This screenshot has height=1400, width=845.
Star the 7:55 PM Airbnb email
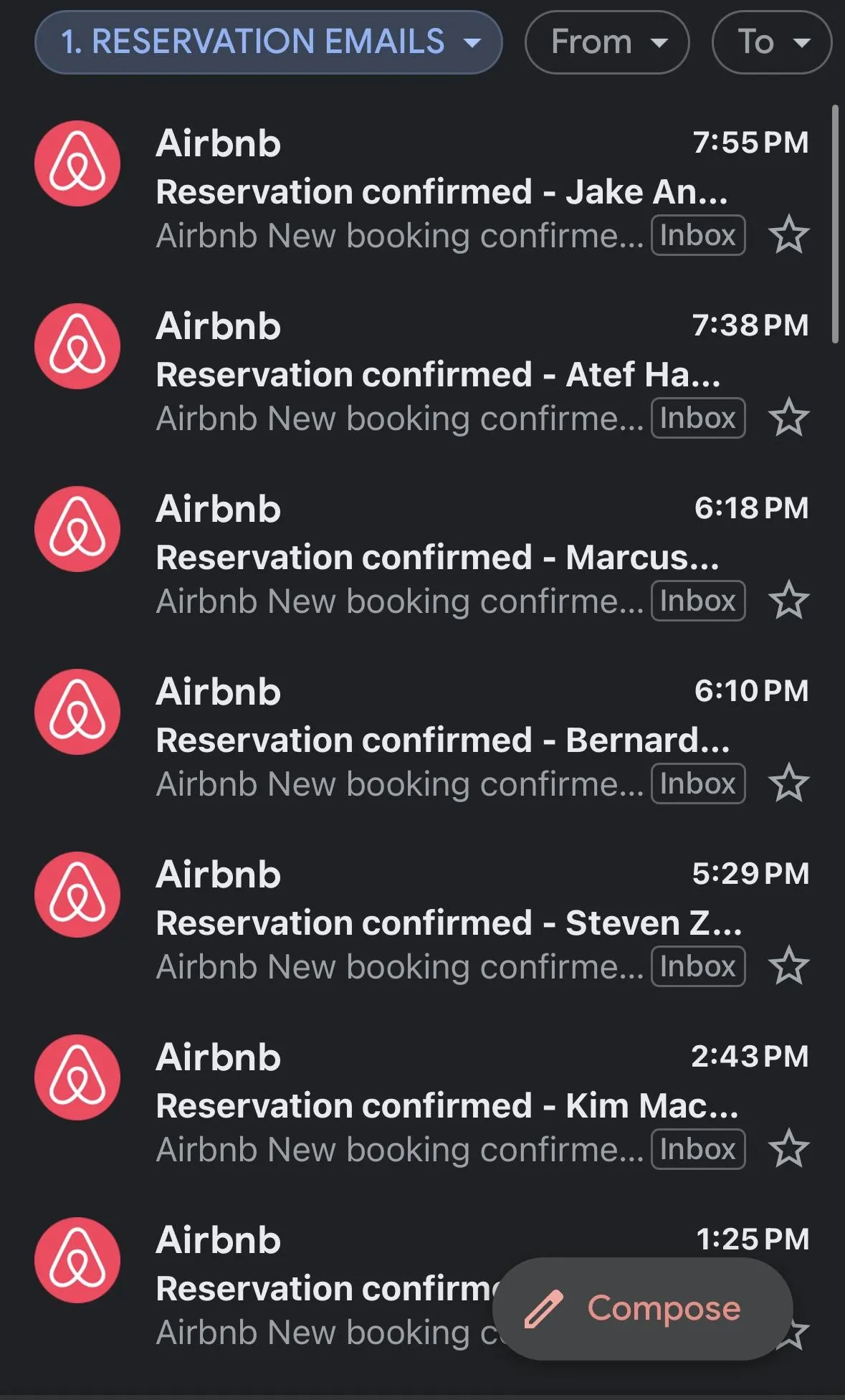[789, 234]
